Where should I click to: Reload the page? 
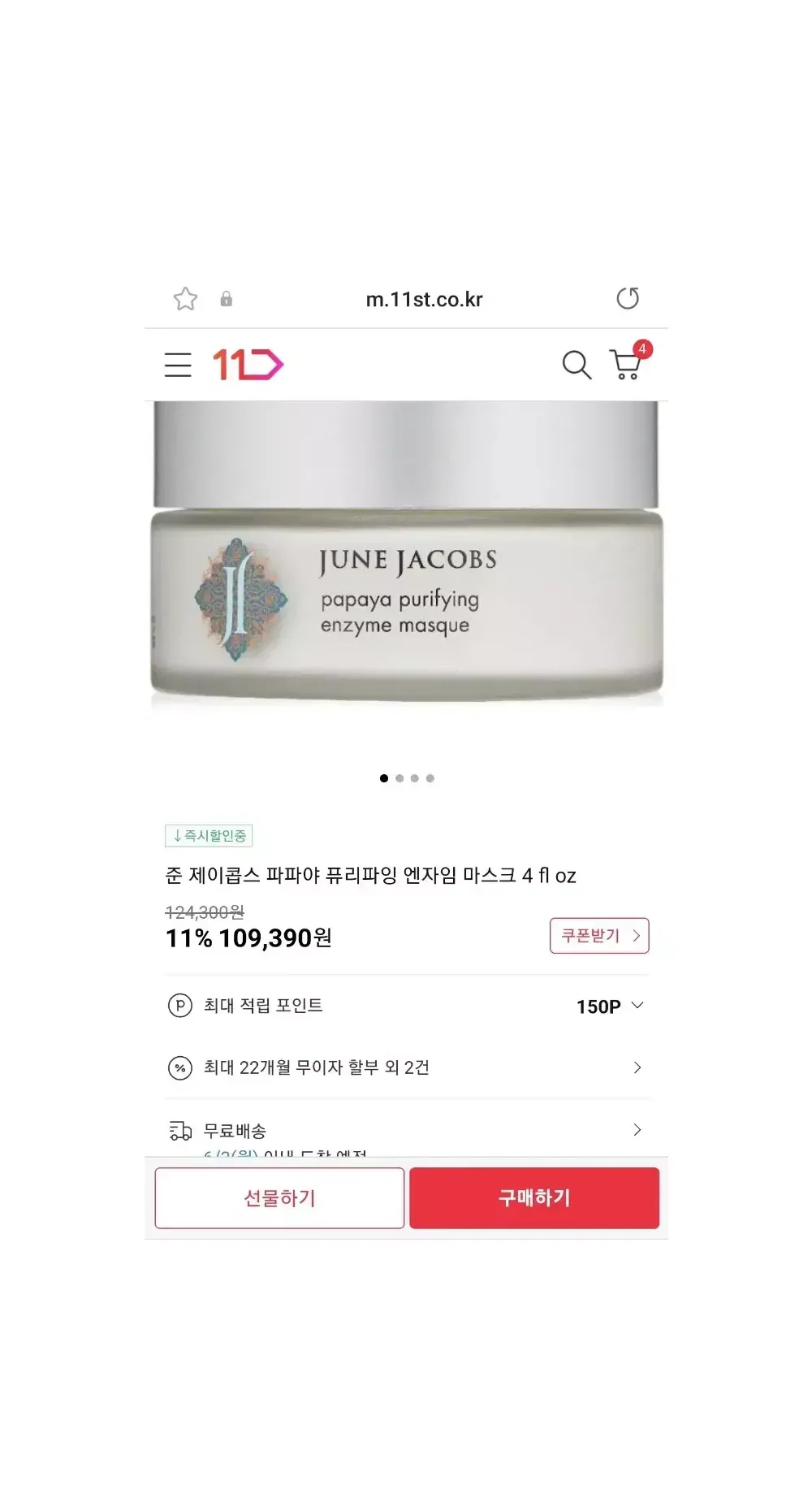(x=627, y=298)
